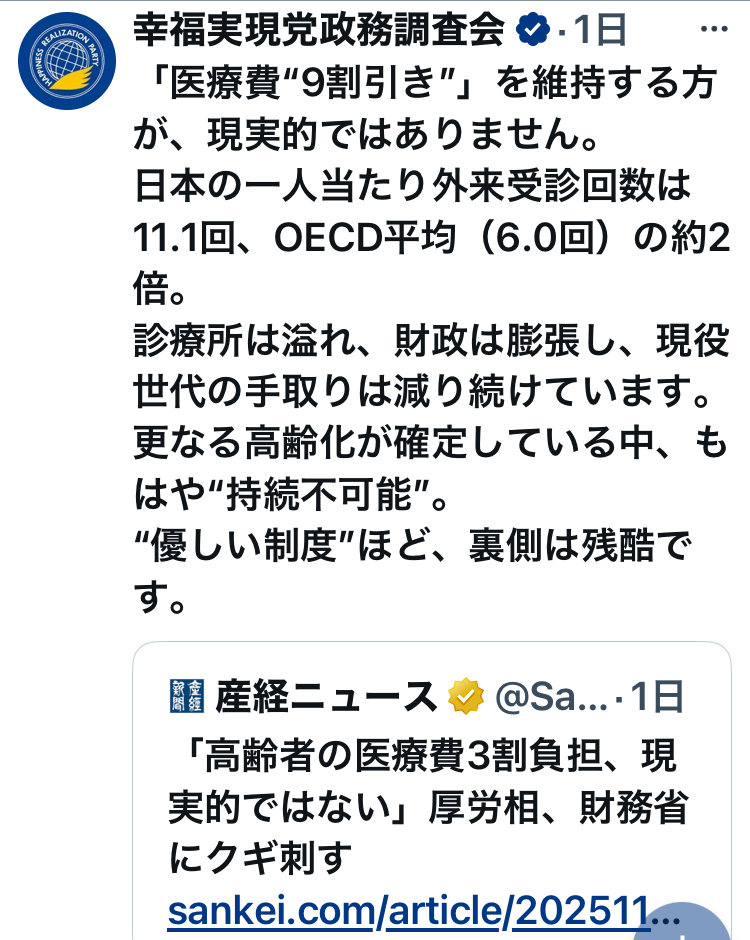Open the tweet's overflow menu
750x940 pixels.
(x=713, y=30)
